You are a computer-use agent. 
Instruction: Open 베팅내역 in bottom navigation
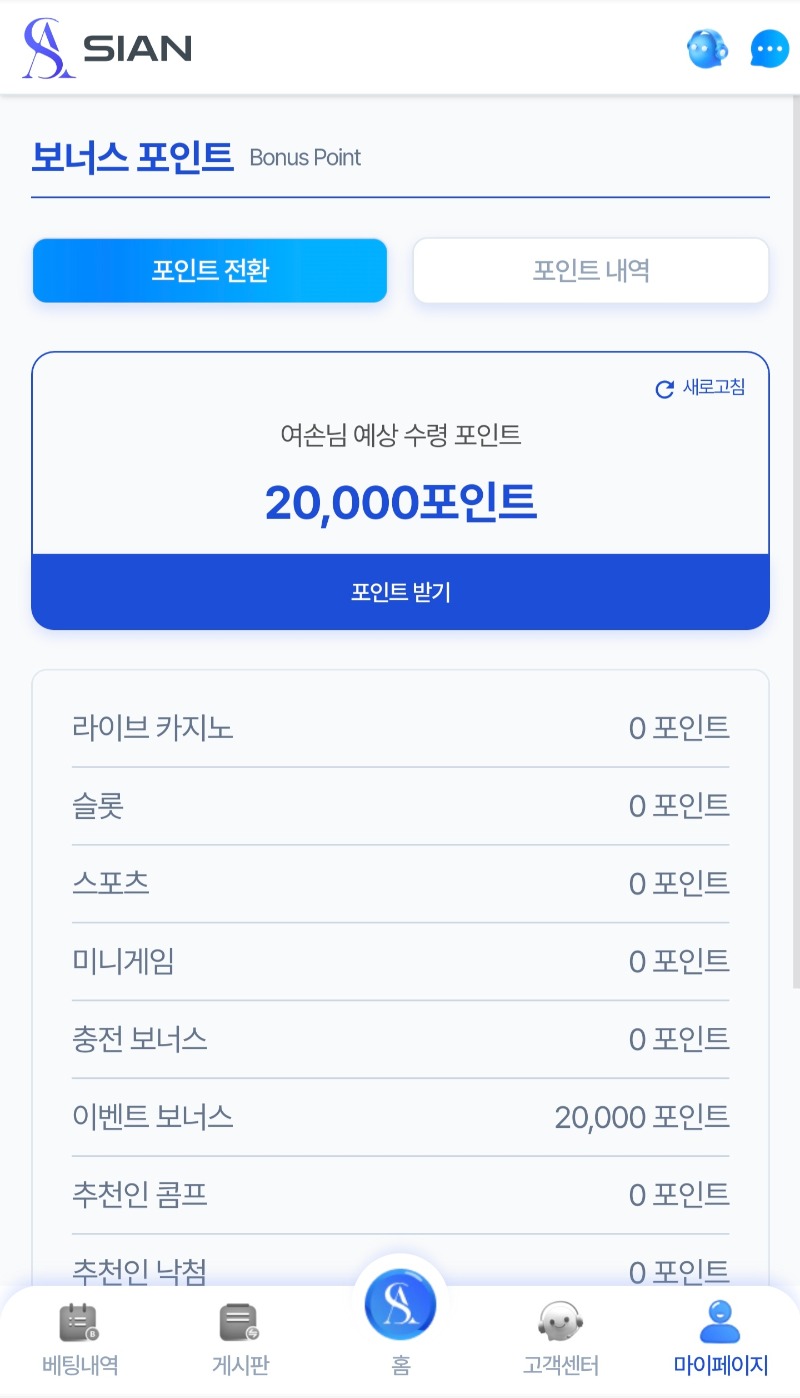click(80, 1338)
